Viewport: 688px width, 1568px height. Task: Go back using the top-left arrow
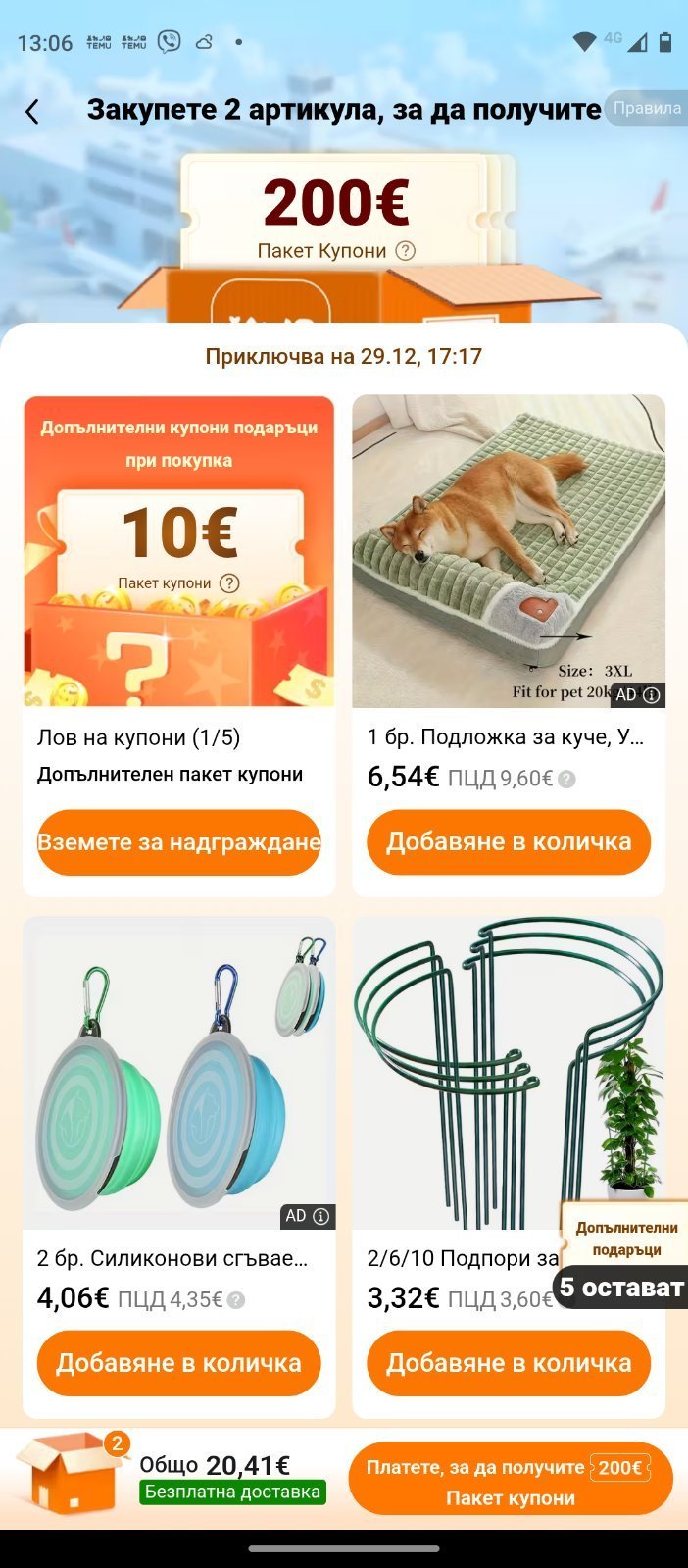click(x=32, y=112)
